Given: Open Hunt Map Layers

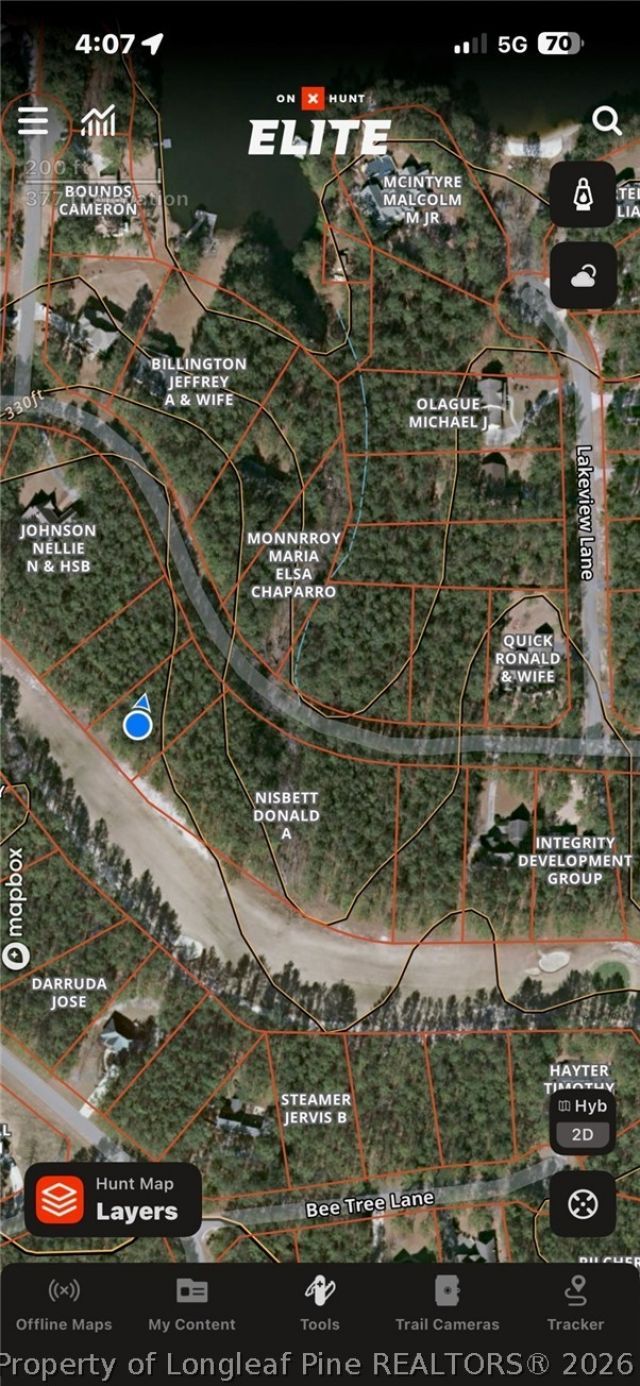Looking at the screenshot, I should (112, 1199).
